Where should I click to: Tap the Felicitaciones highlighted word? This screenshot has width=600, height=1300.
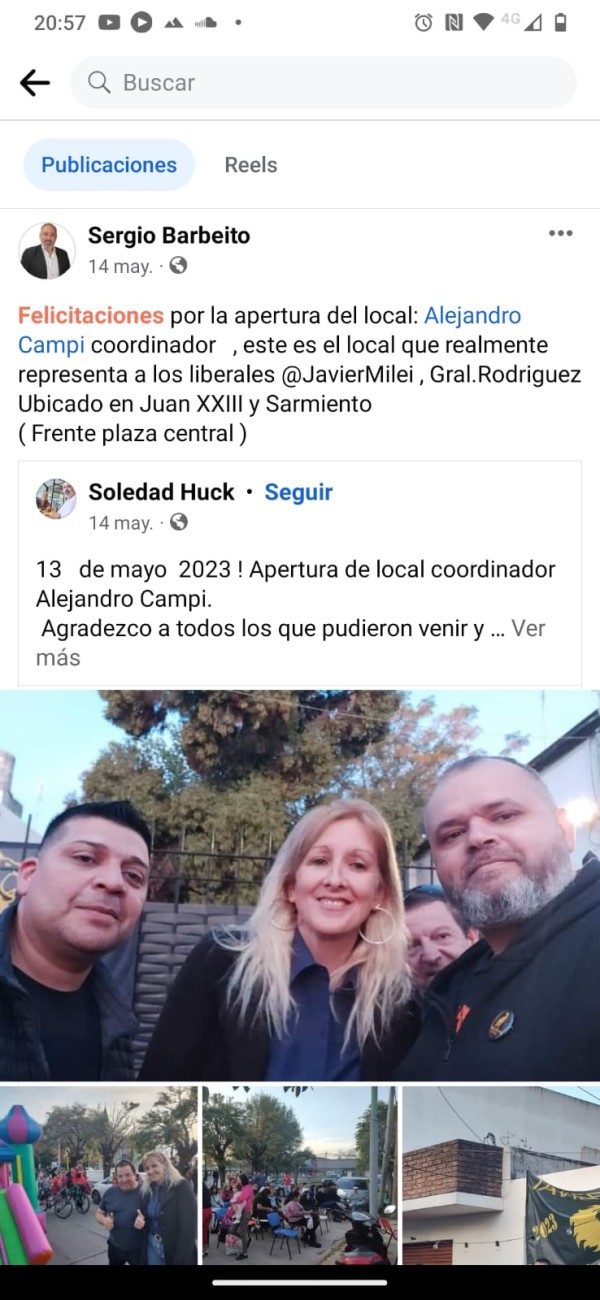click(90, 316)
